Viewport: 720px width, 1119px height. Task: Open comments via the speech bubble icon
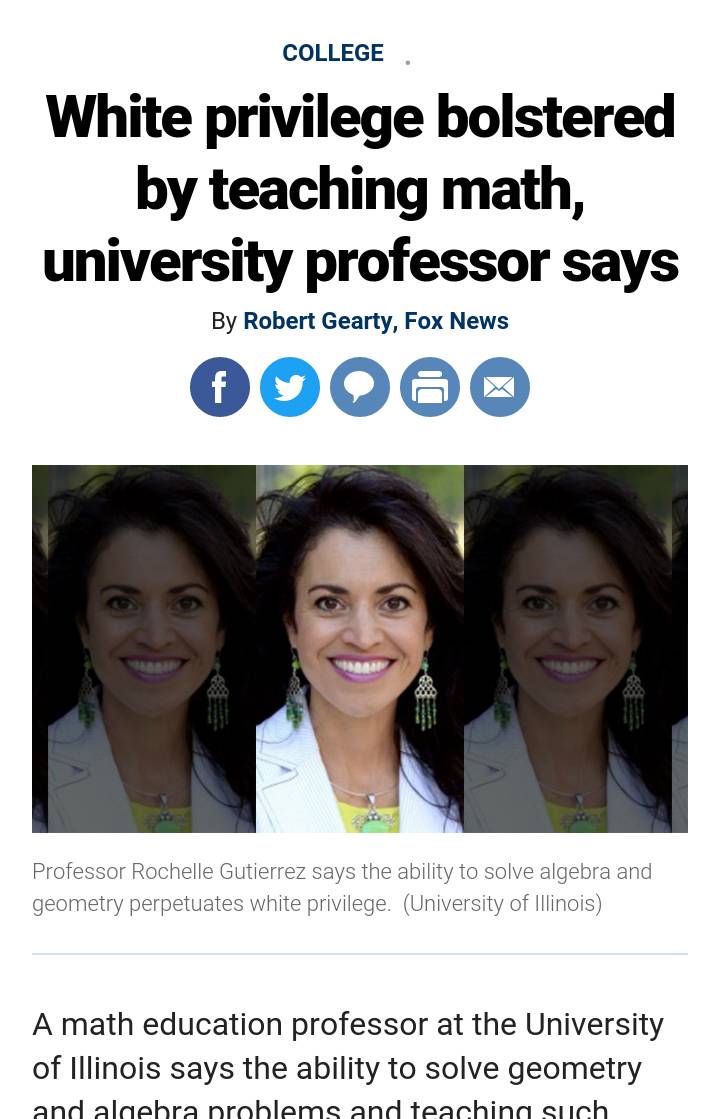pyautogui.click(x=360, y=387)
